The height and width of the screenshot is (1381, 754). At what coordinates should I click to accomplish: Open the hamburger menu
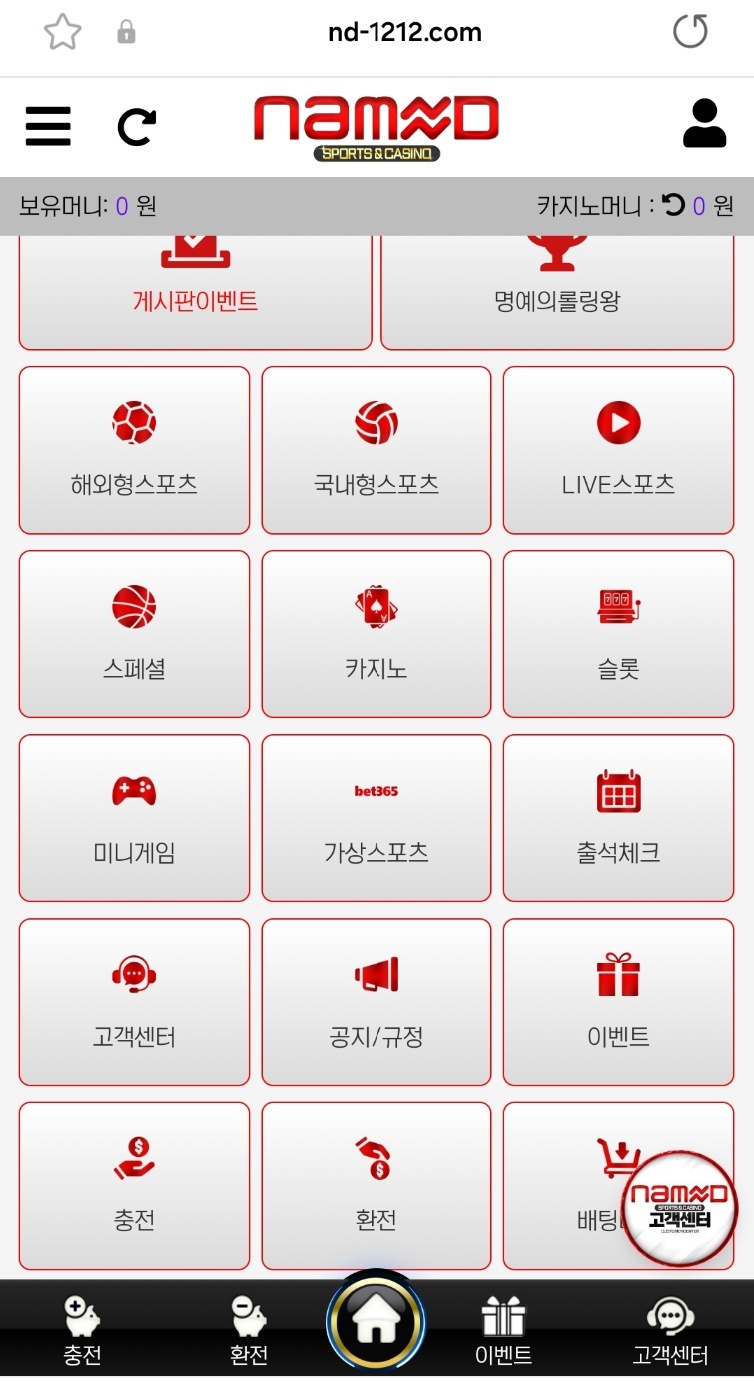[x=48, y=126]
